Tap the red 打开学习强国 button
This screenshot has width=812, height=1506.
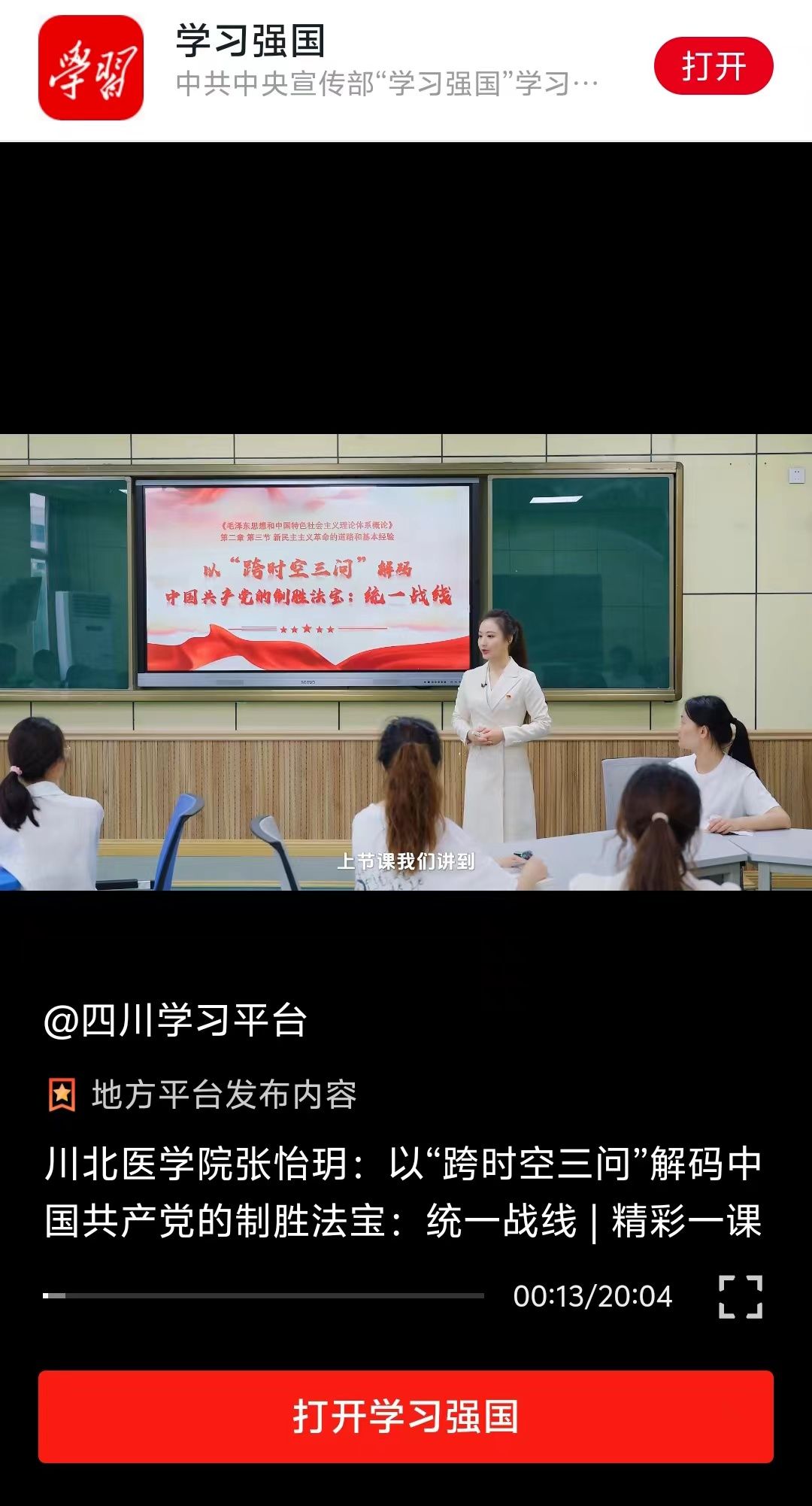(x=406, y=1417)
